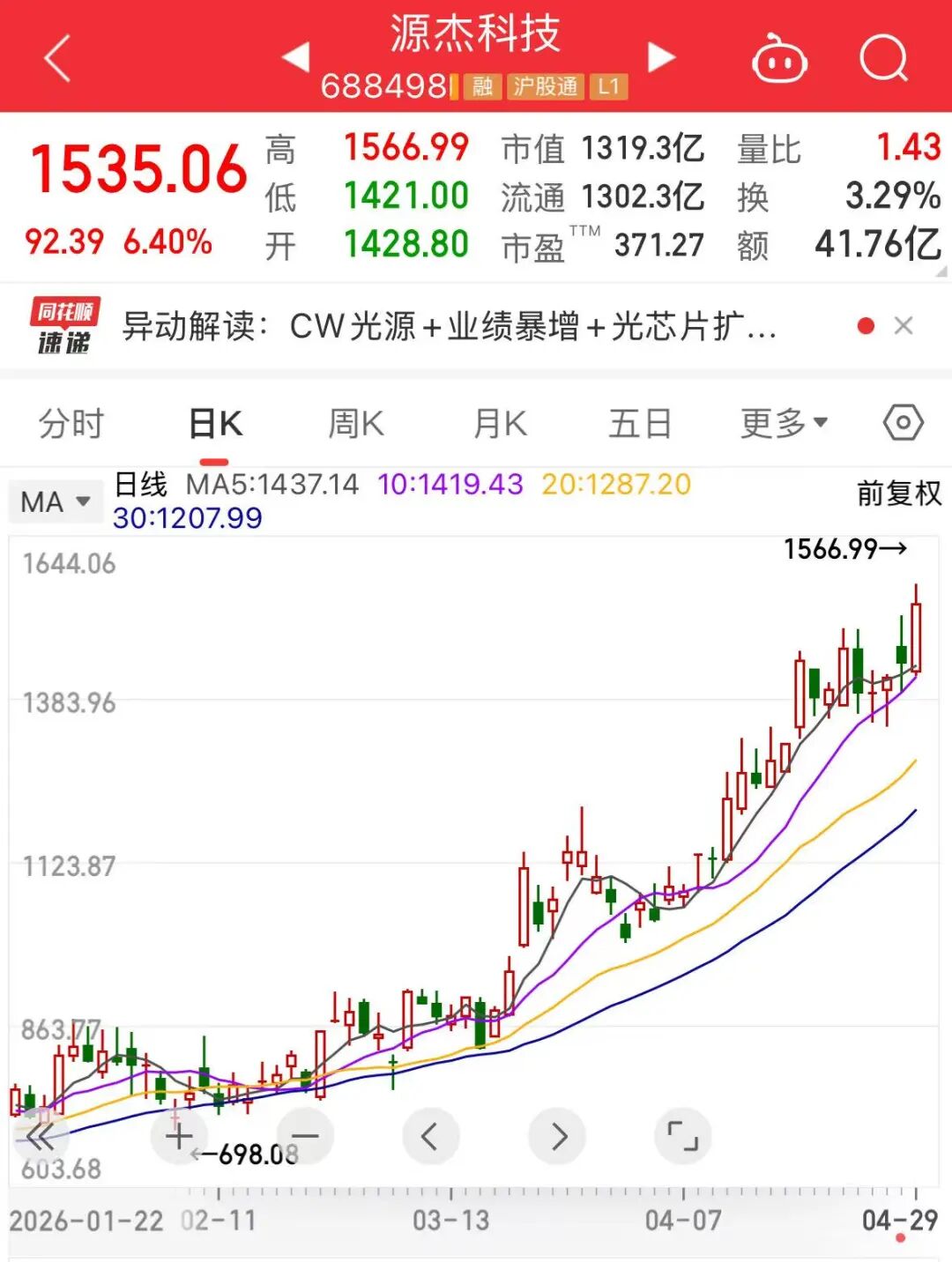Select the 日K chart tab

click(215, 424)
